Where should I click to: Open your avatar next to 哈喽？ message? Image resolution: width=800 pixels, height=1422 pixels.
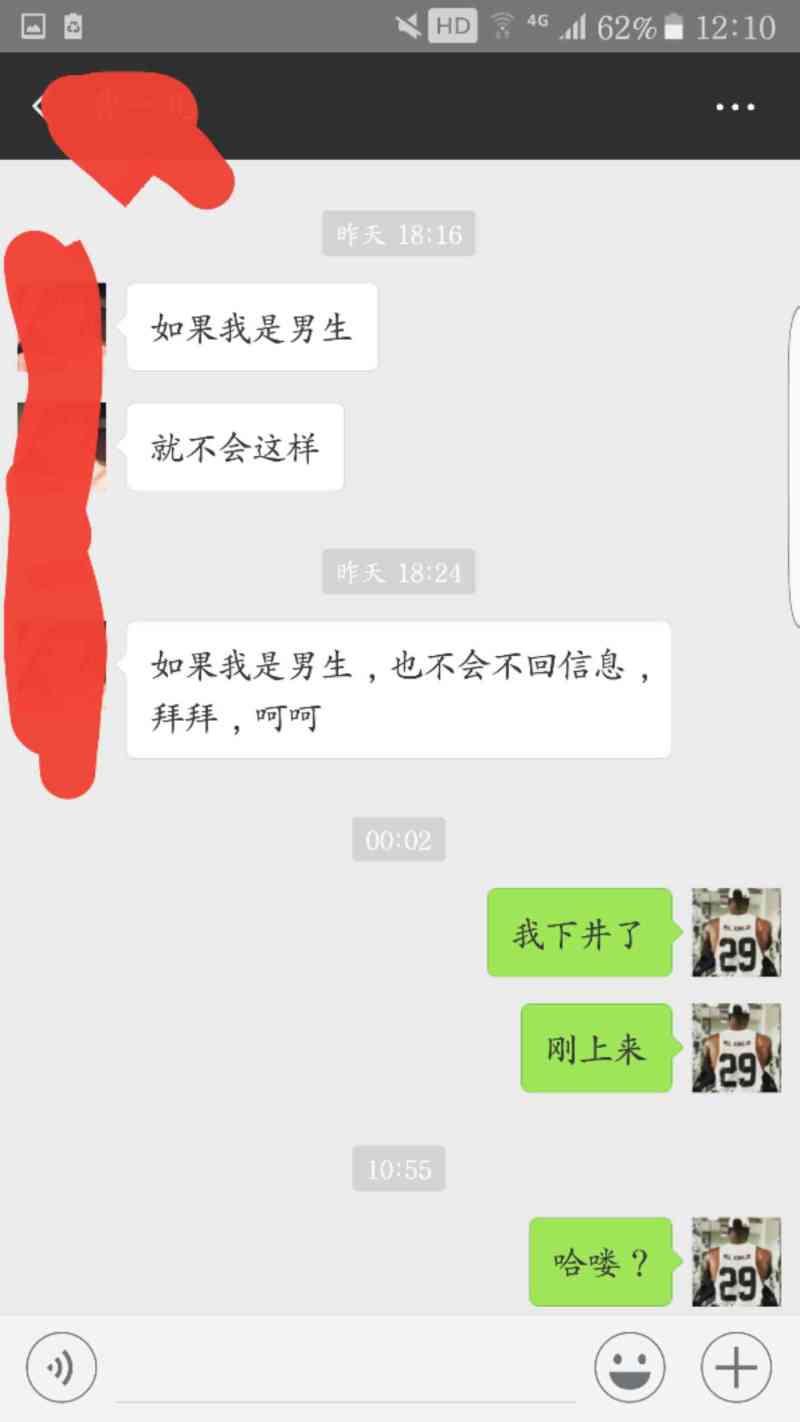coord(736,1261)
